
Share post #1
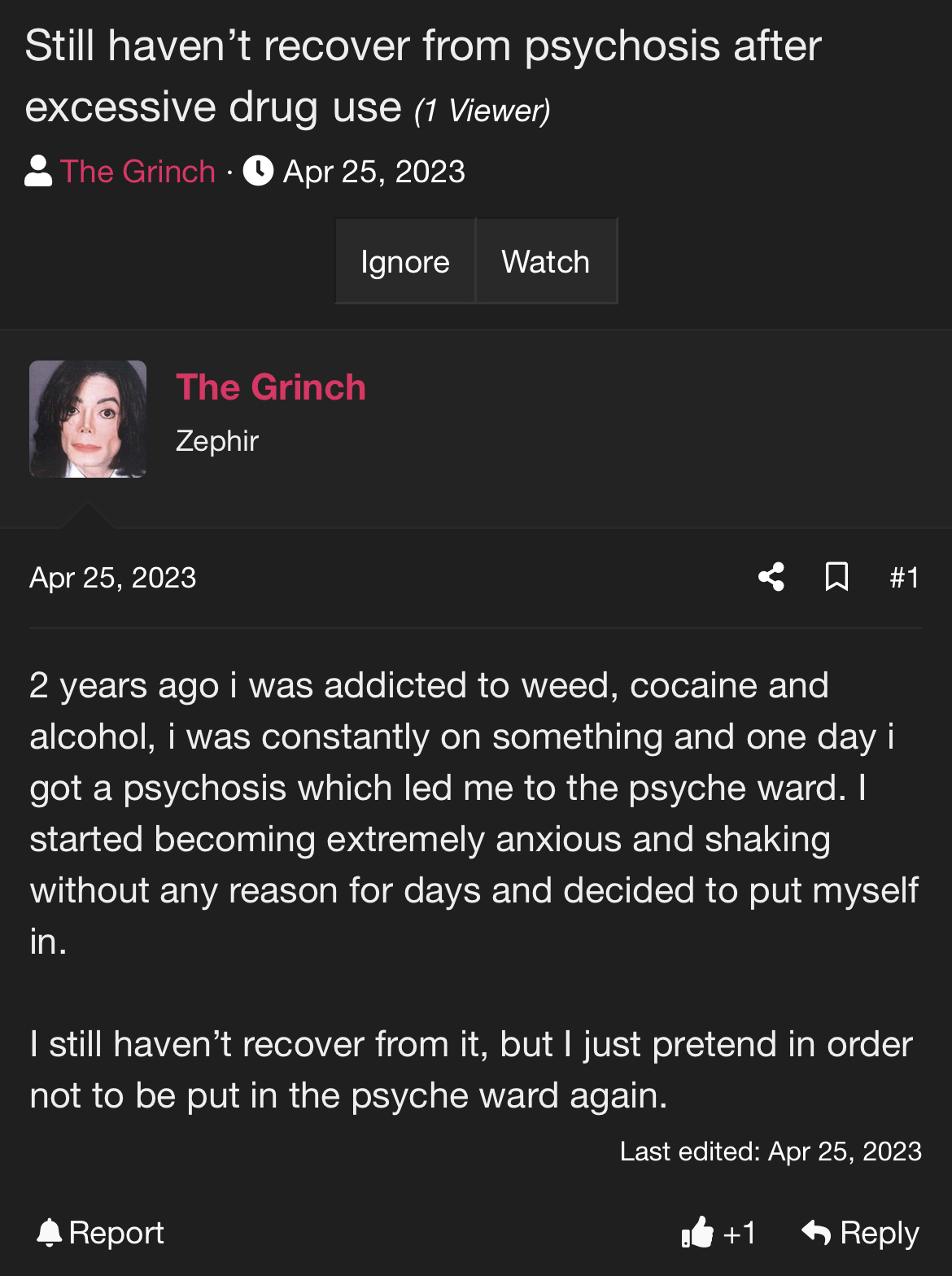coord(771,577)
